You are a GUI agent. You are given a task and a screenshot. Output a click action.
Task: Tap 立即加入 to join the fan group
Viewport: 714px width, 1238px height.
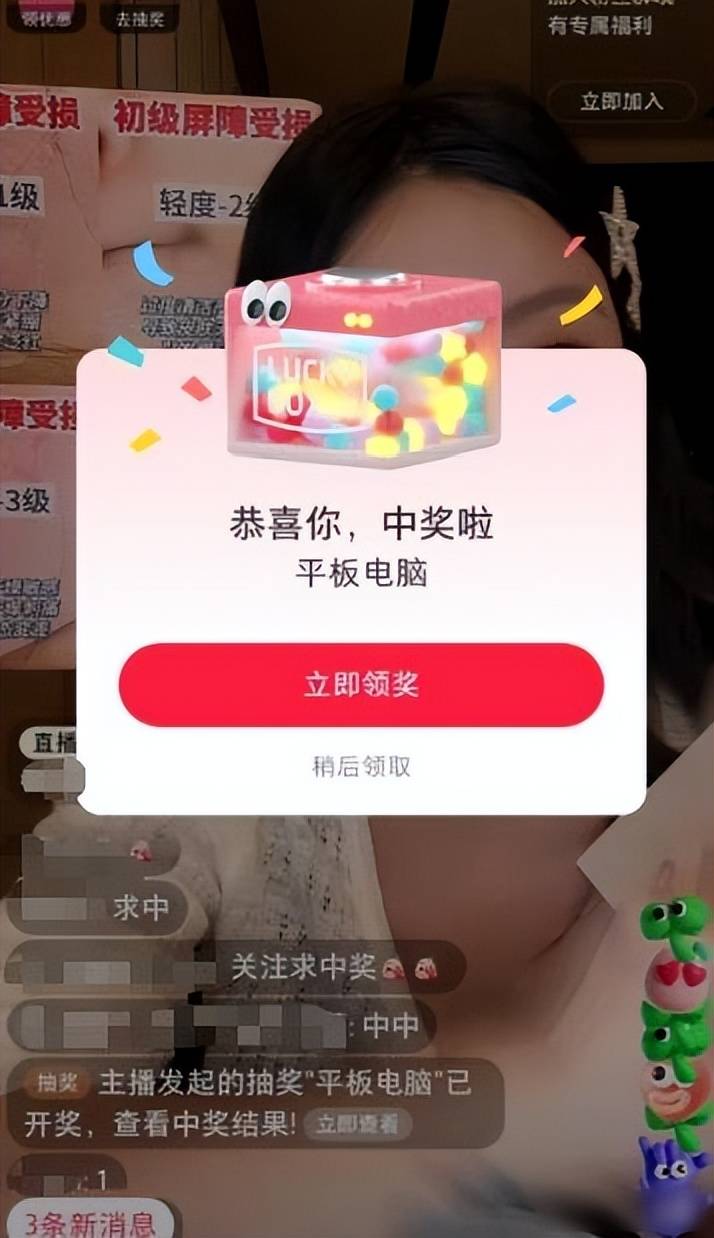click(x=621, y=101)
